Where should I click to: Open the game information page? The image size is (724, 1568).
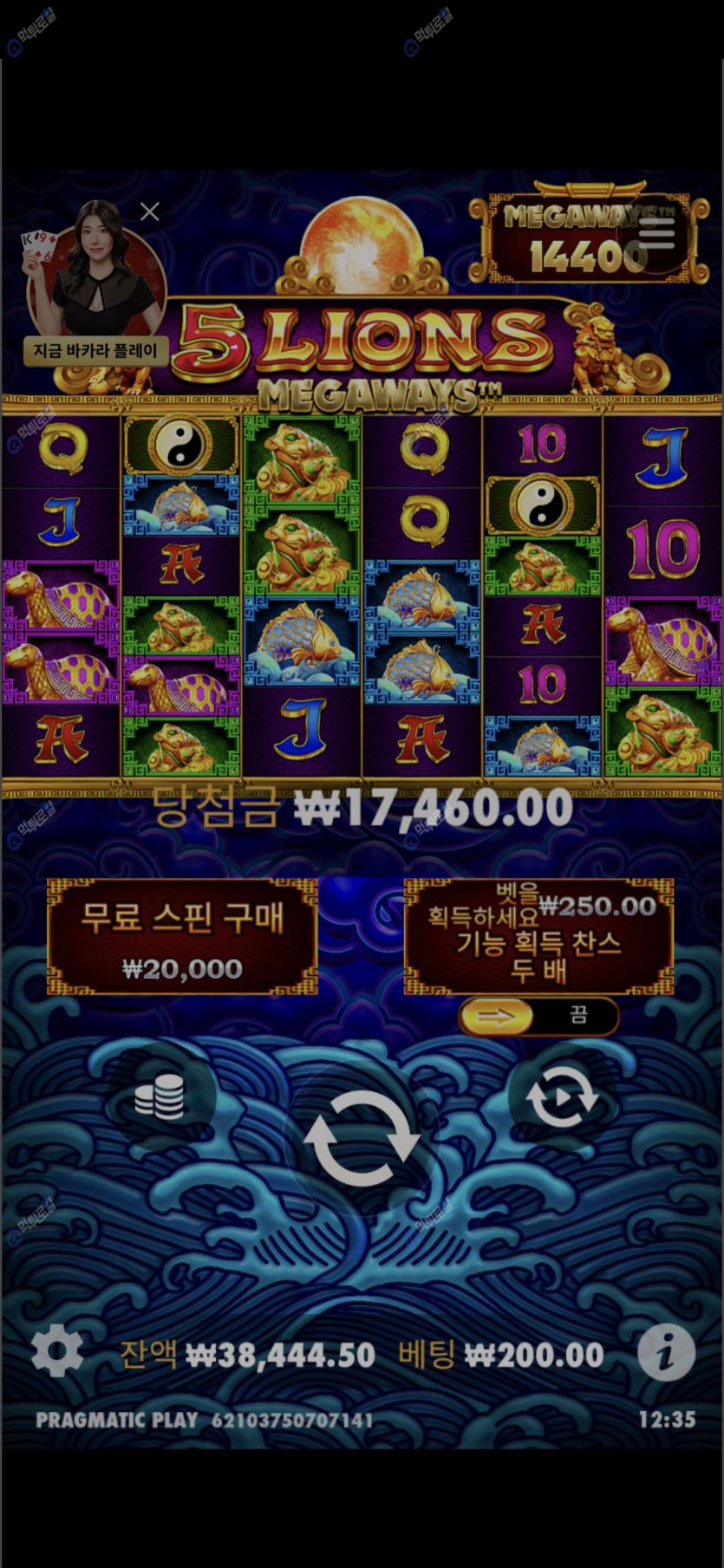pyautogui.click(x=666, y=1350)
